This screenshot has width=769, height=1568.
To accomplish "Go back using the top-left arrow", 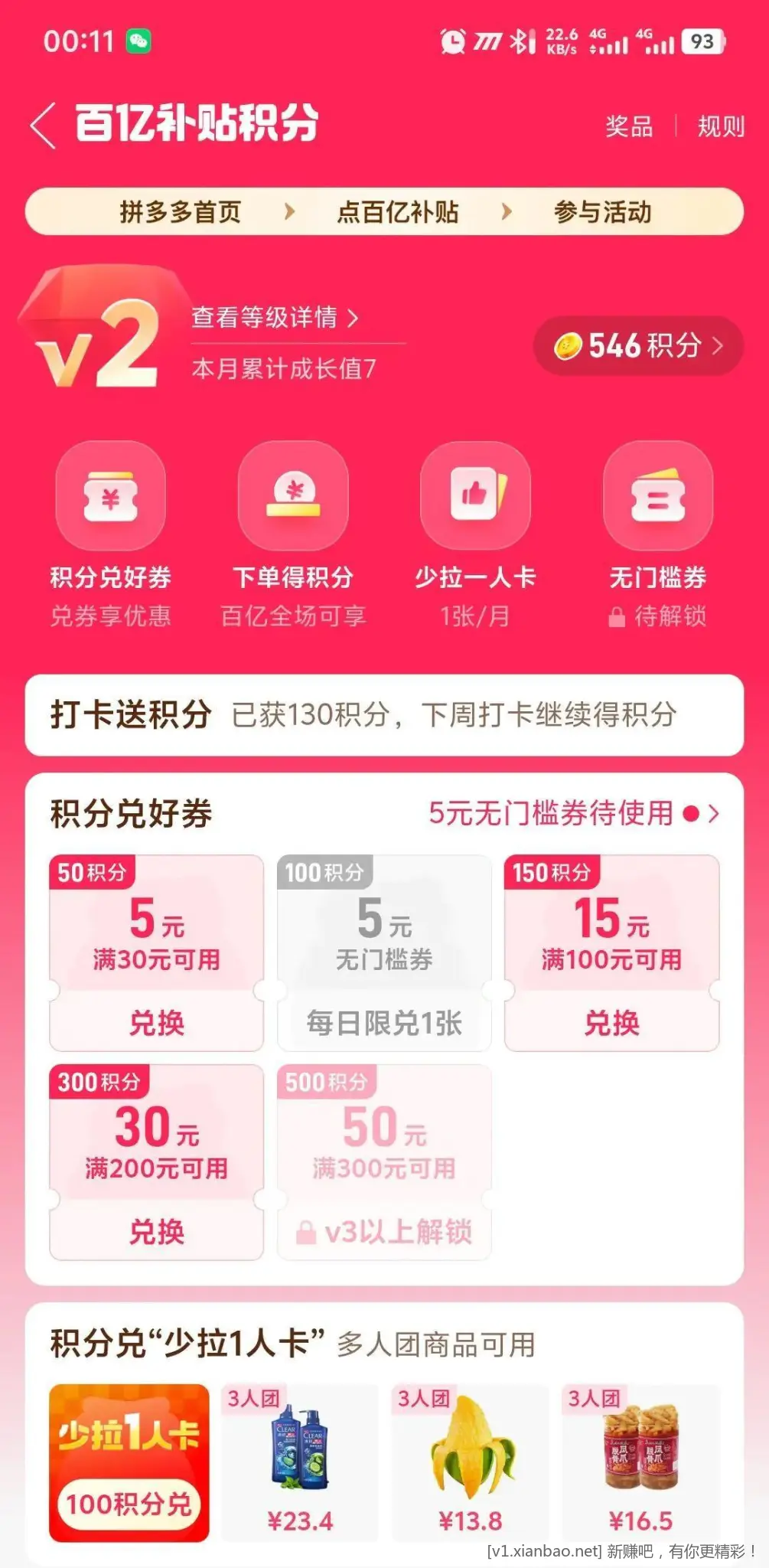I will (44, 125).
